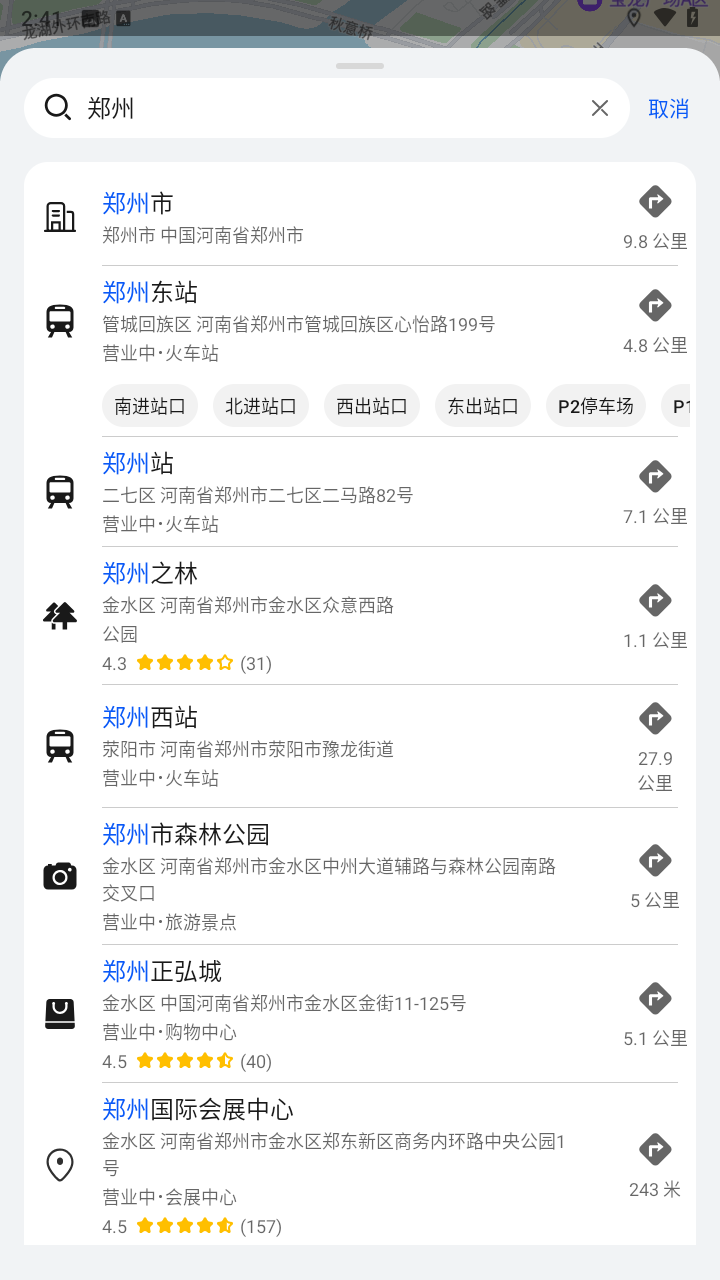Click the camera icon for 郑州市森林公园

tap(60, 876)
